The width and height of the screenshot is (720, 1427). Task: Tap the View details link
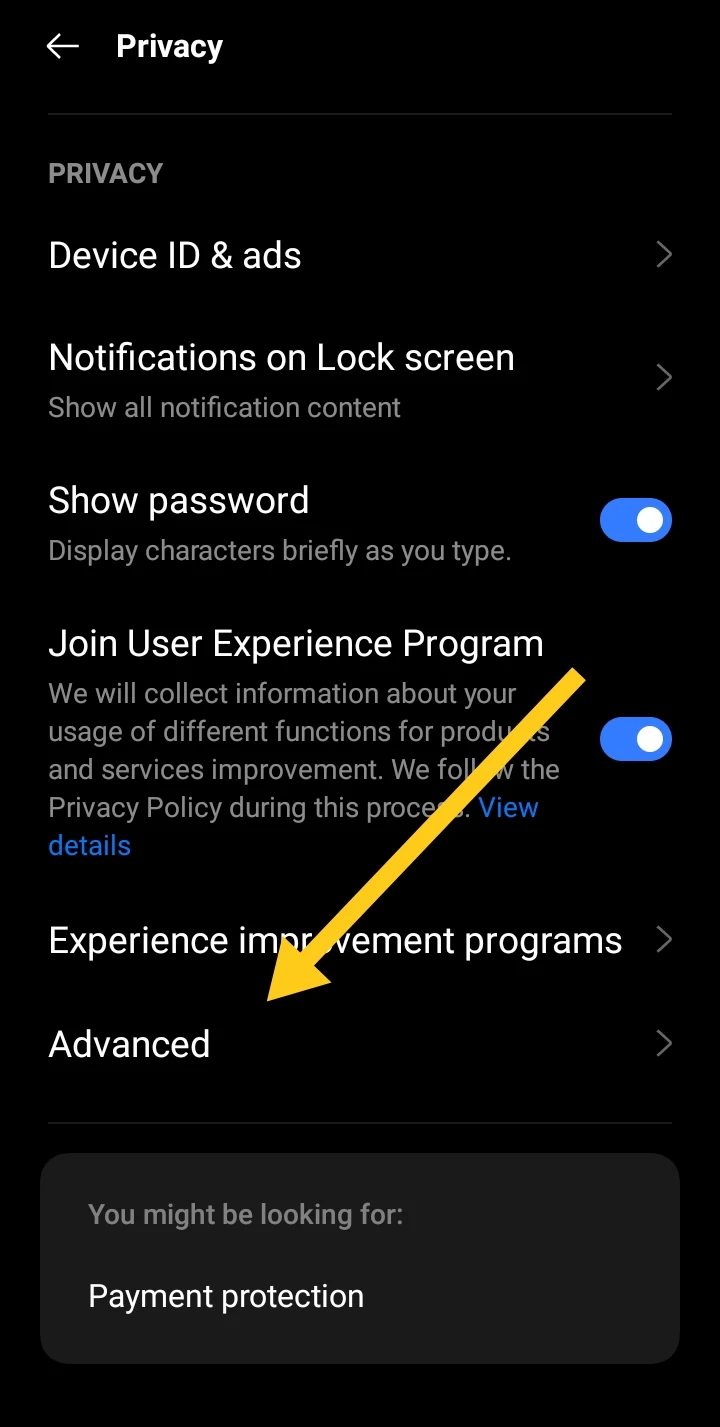(293, 826)
